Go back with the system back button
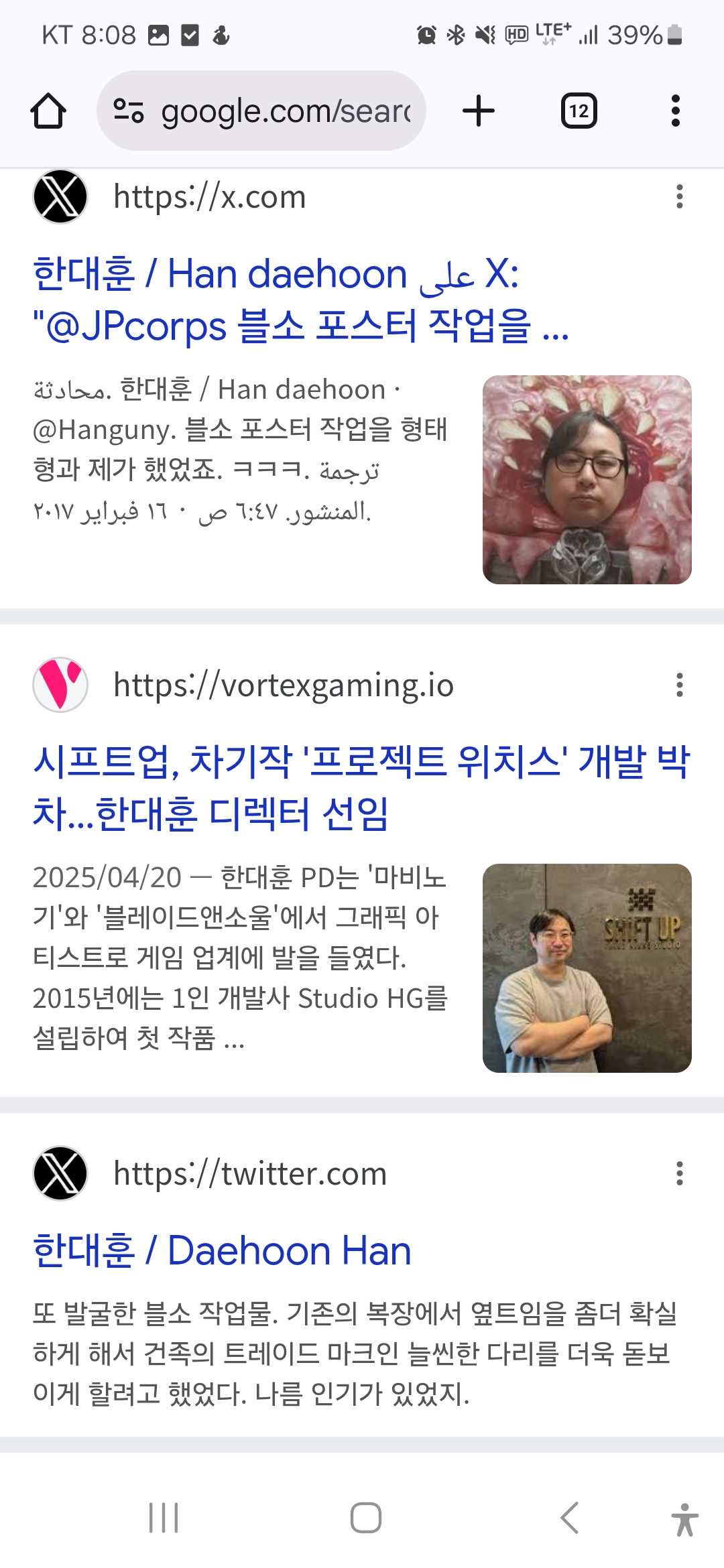Screen dimensions: 724x1568 [570, 1518]
